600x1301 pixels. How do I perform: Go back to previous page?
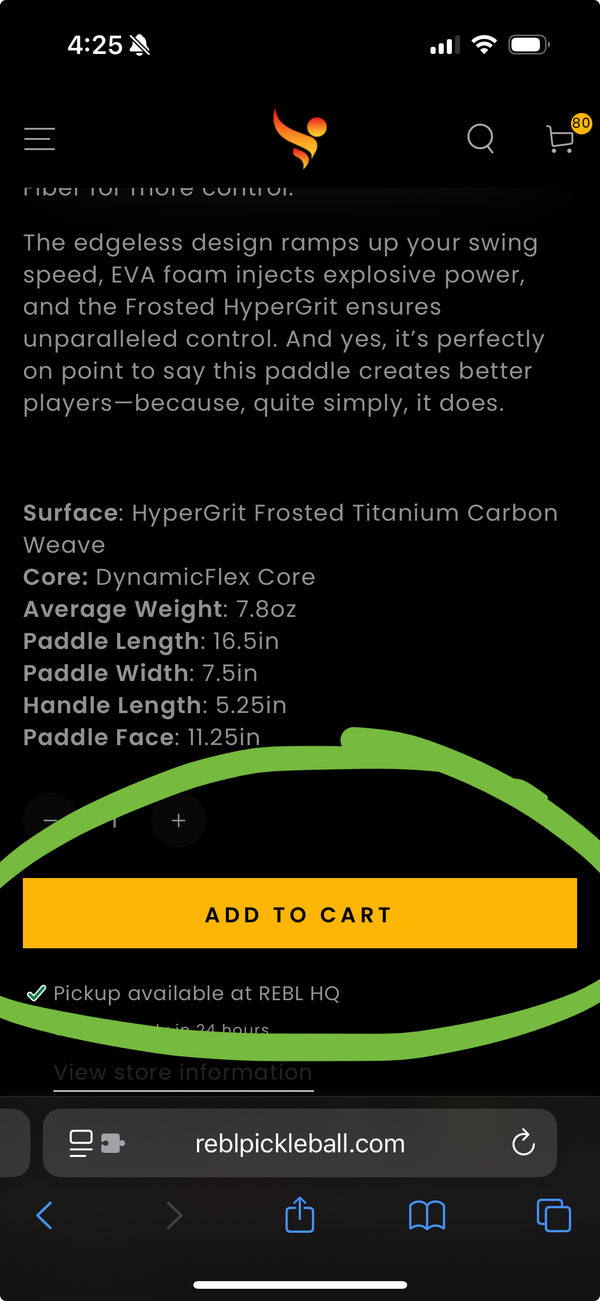tap(44, 1216)
